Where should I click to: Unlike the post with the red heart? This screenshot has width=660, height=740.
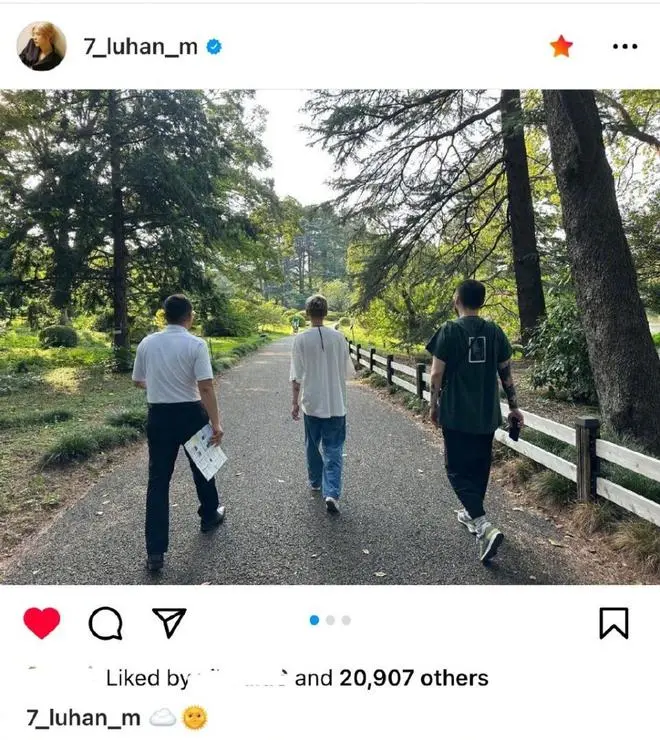[x=42, y=623]
